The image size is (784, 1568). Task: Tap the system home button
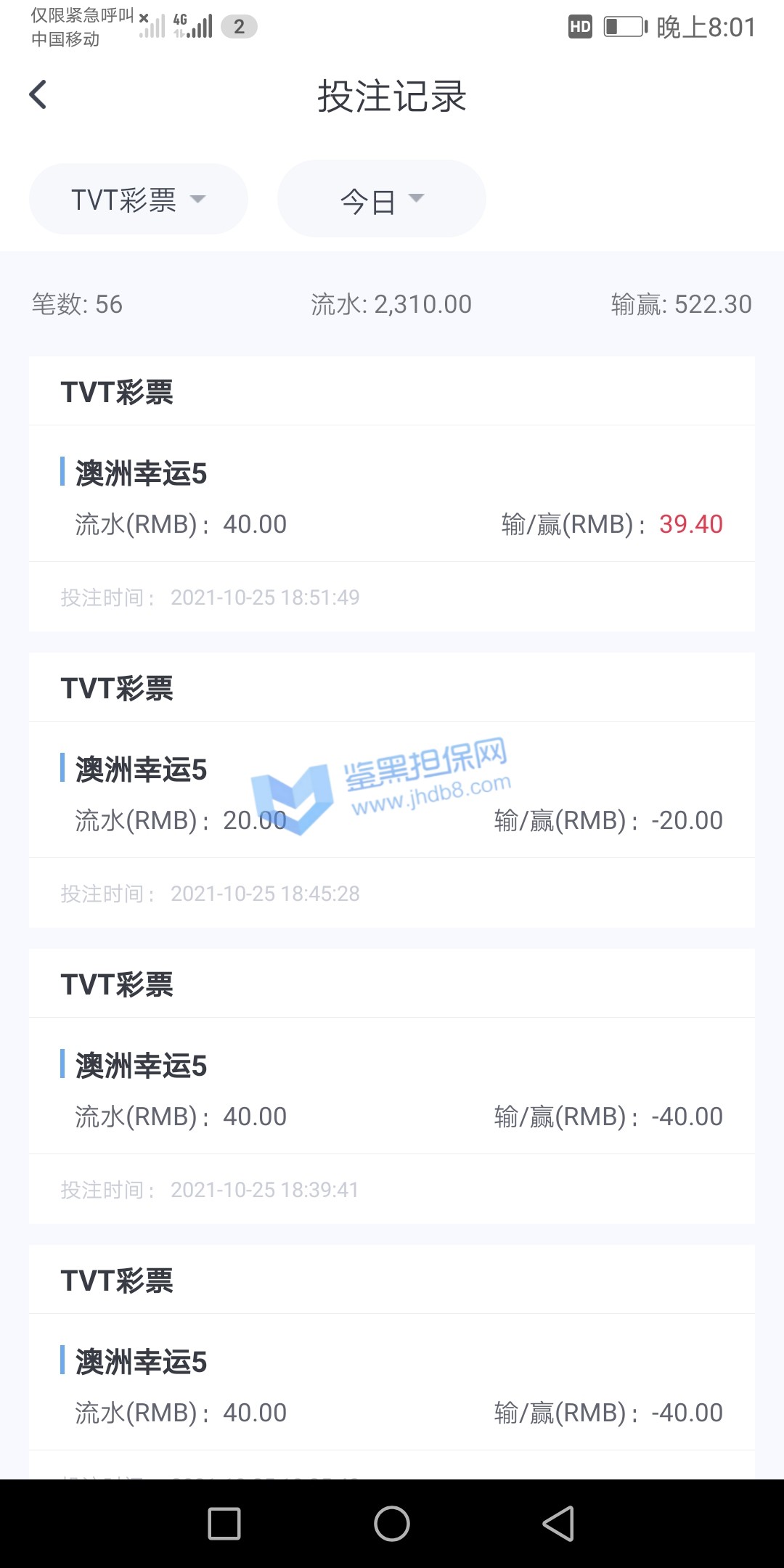(392, 1523)
